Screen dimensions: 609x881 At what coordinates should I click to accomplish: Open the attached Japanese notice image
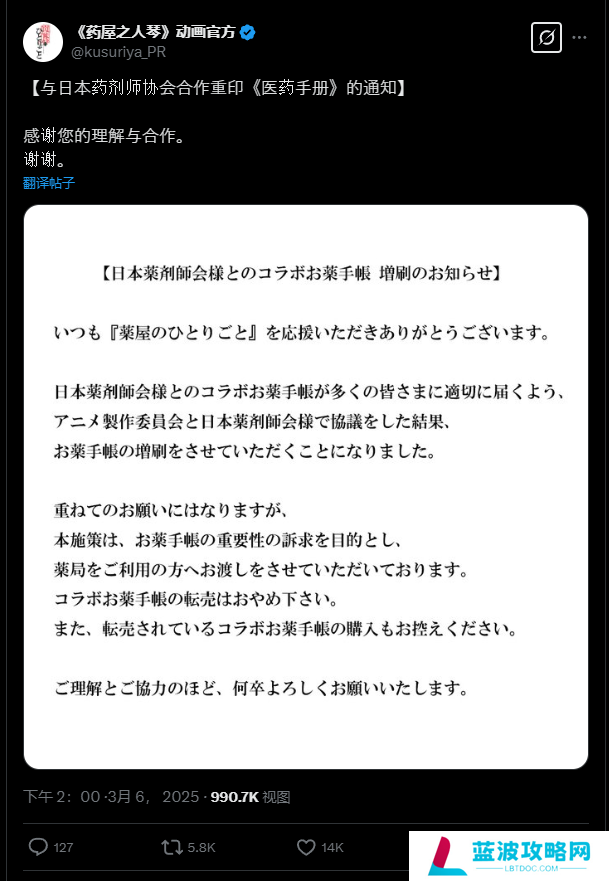305,486
